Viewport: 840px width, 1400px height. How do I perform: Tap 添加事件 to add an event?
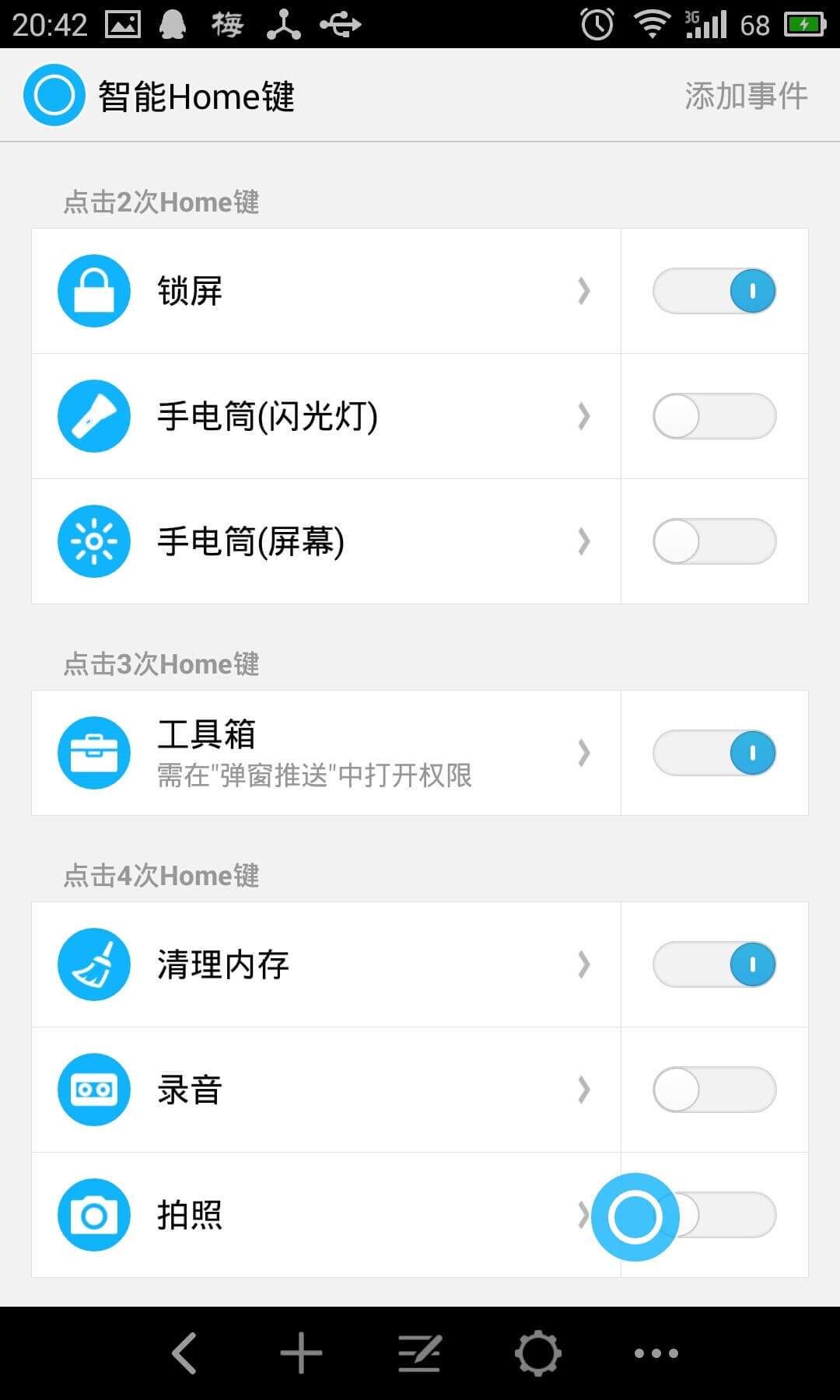pyautogui.click(x=745, y=96)
